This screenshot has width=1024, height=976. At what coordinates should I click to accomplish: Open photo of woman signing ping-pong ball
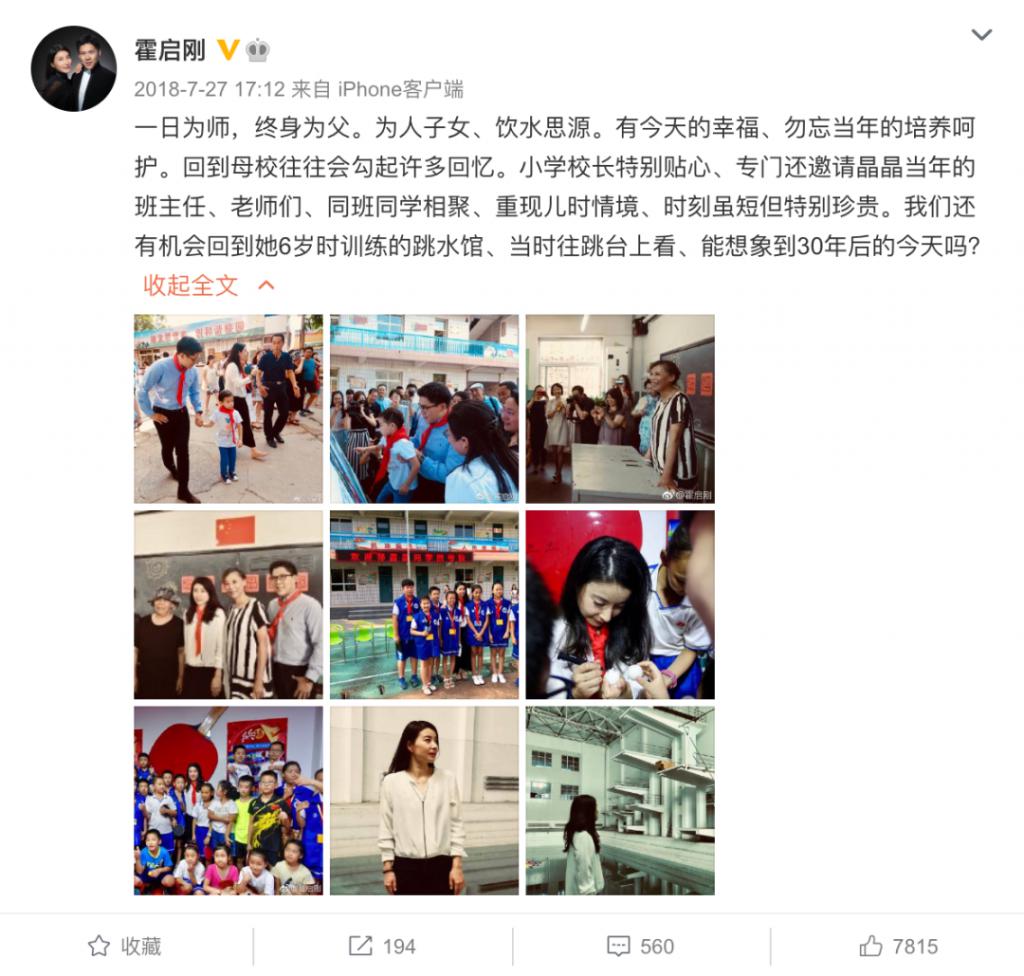(620, 604)
